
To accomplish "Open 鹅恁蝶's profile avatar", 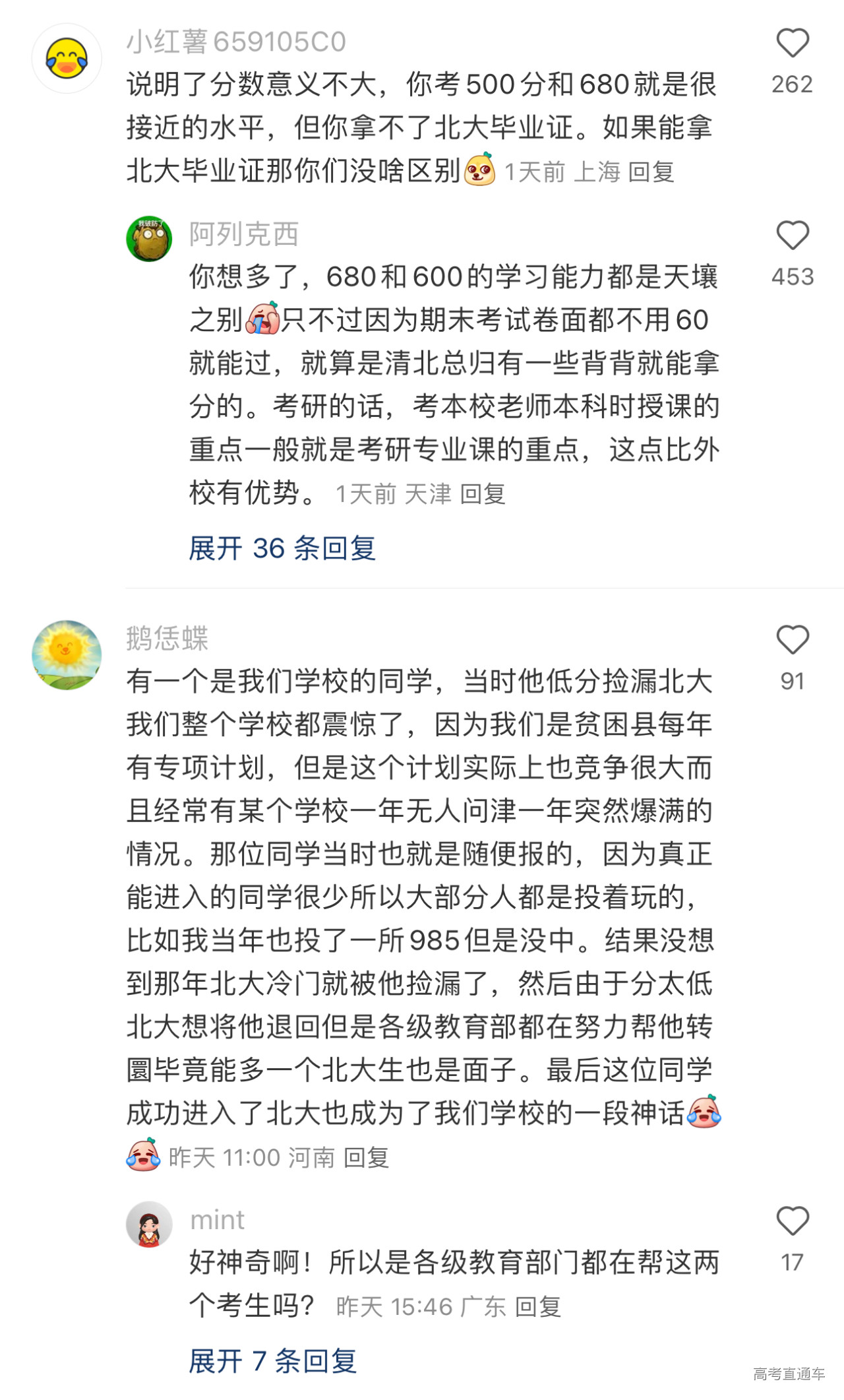I will (x=67, y=655).
